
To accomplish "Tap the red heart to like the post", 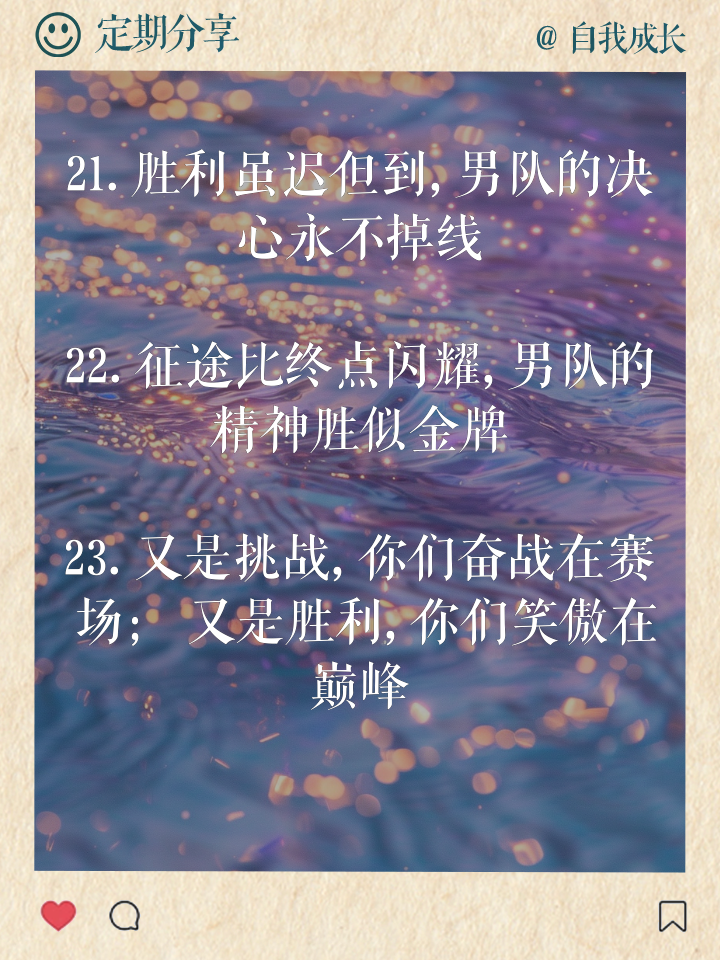I will tap(57, 913).
